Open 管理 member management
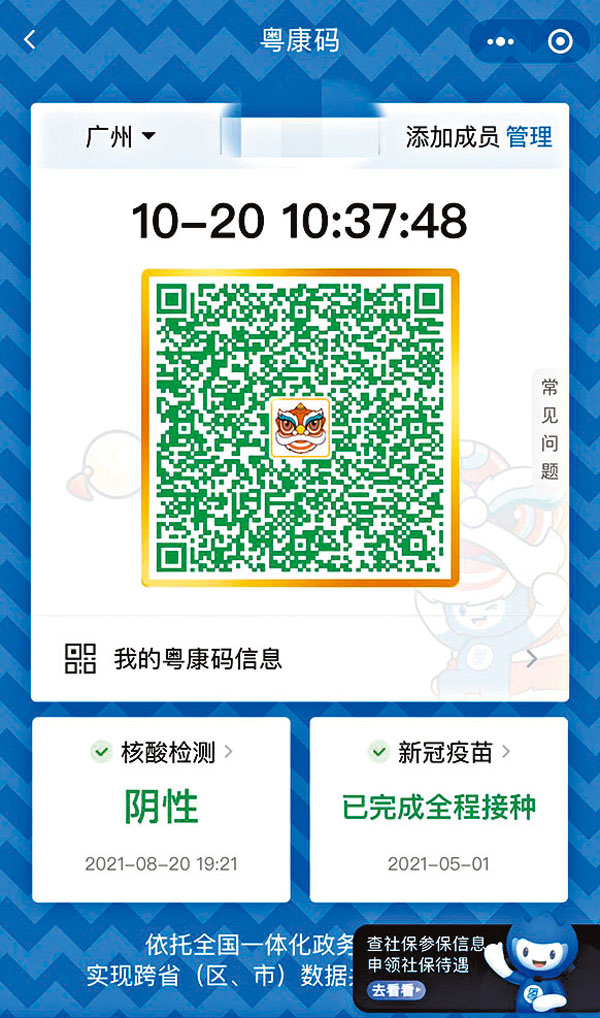The width and height of the screenshot is (600, 1018). click(530, 137)
